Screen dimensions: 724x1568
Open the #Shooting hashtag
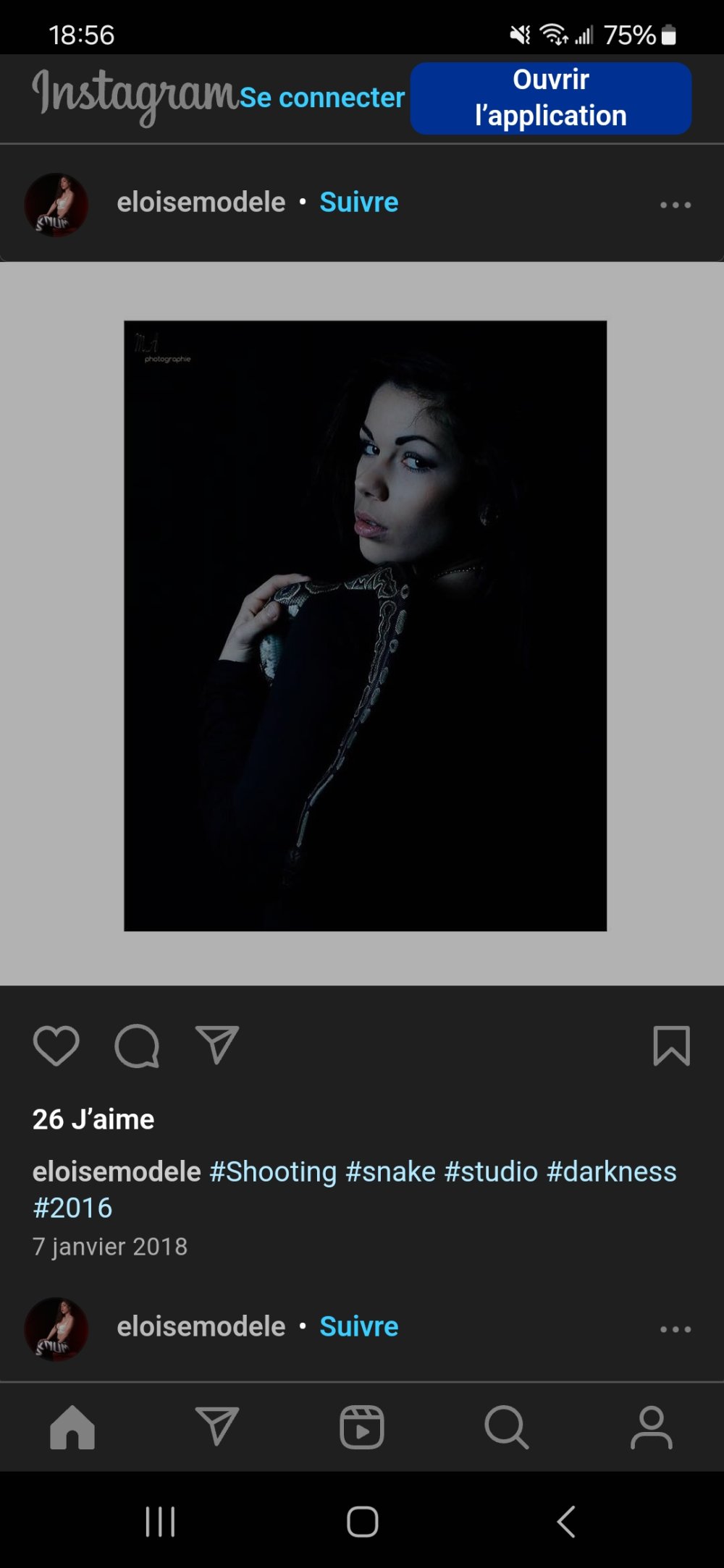[x=273, y=1171]
